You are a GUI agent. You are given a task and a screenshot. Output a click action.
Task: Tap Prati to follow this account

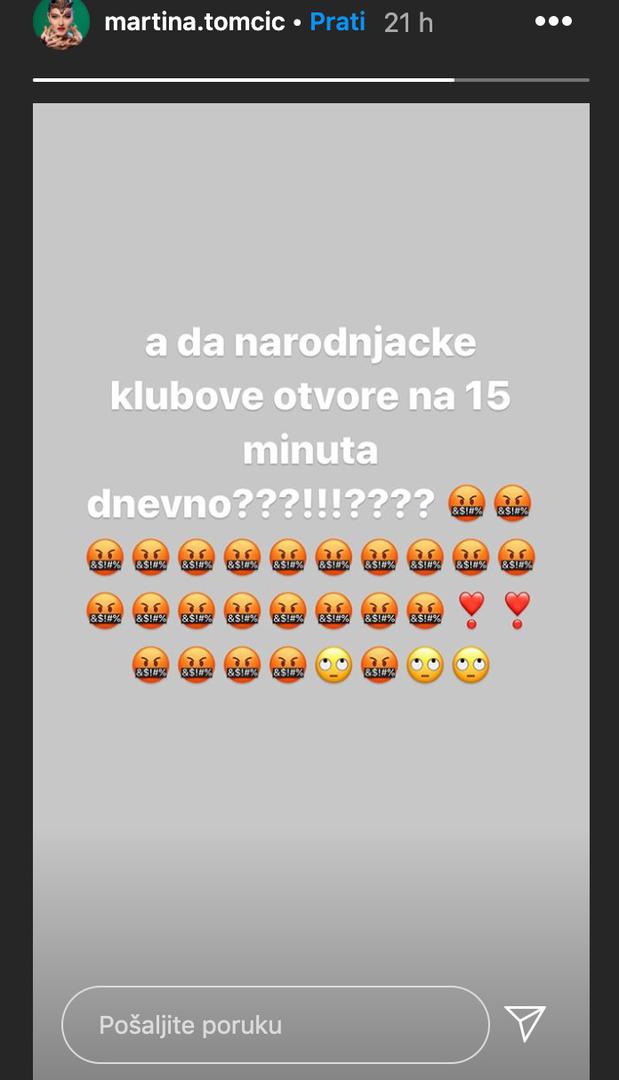point(337,22)
